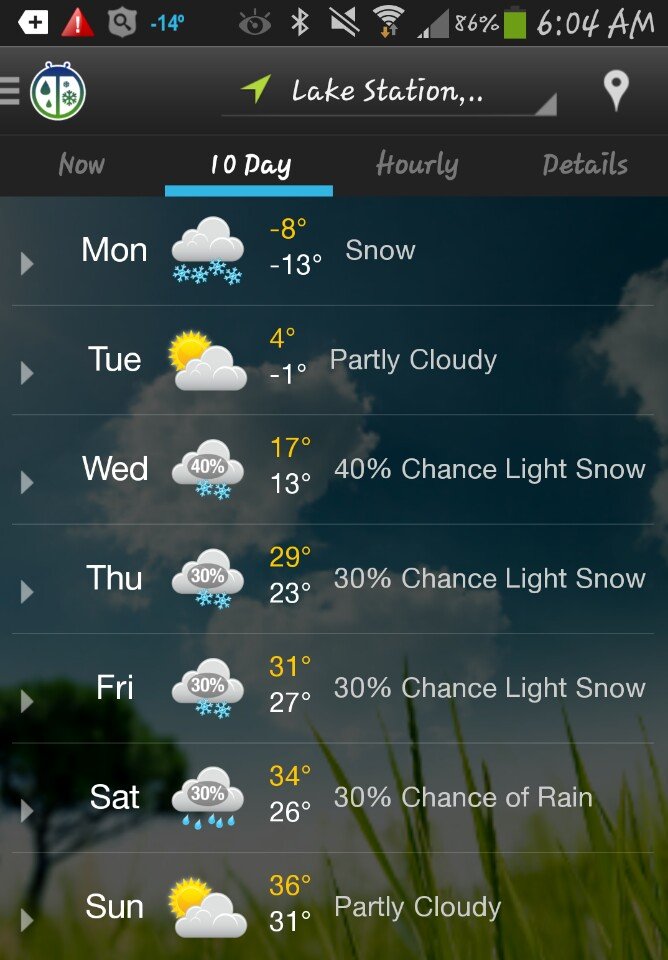Select the 10 Day tab
The width and height of the screenshot is (668, 960).
tap(249, 165)
